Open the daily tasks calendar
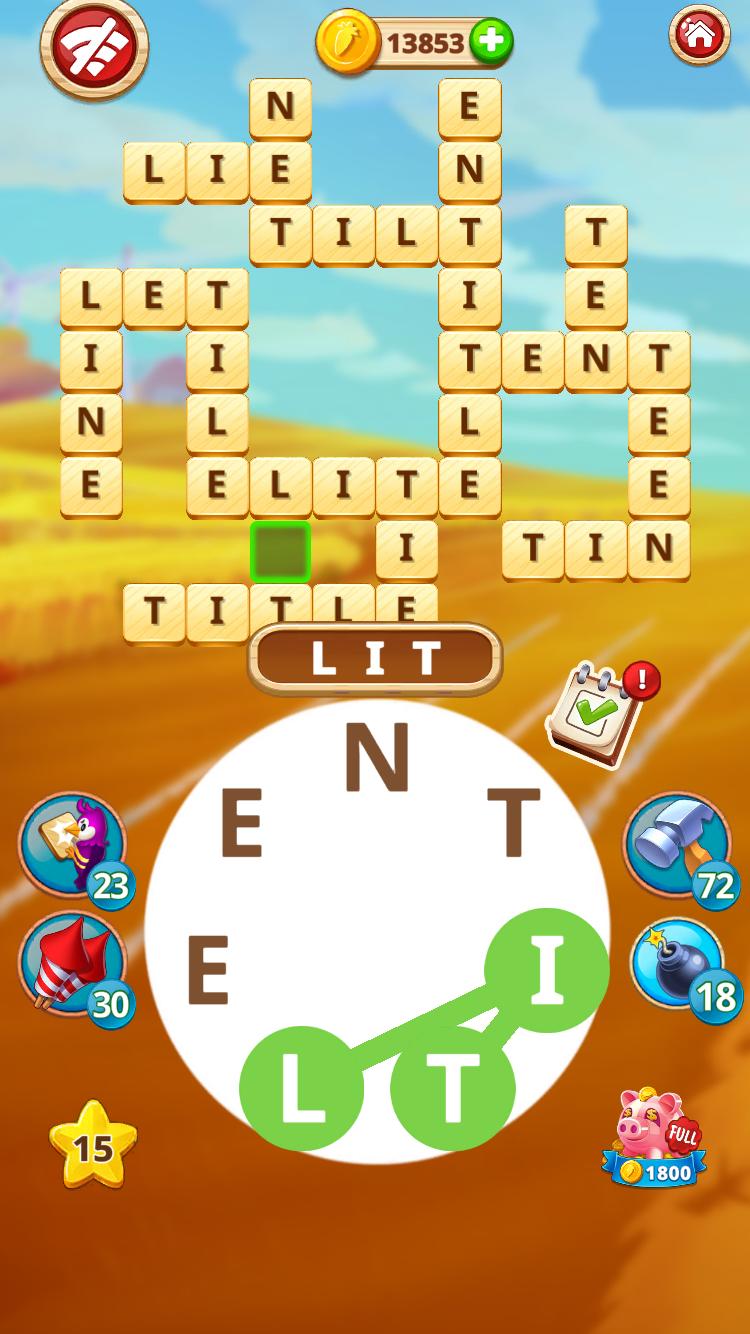 tap(597, 714)
